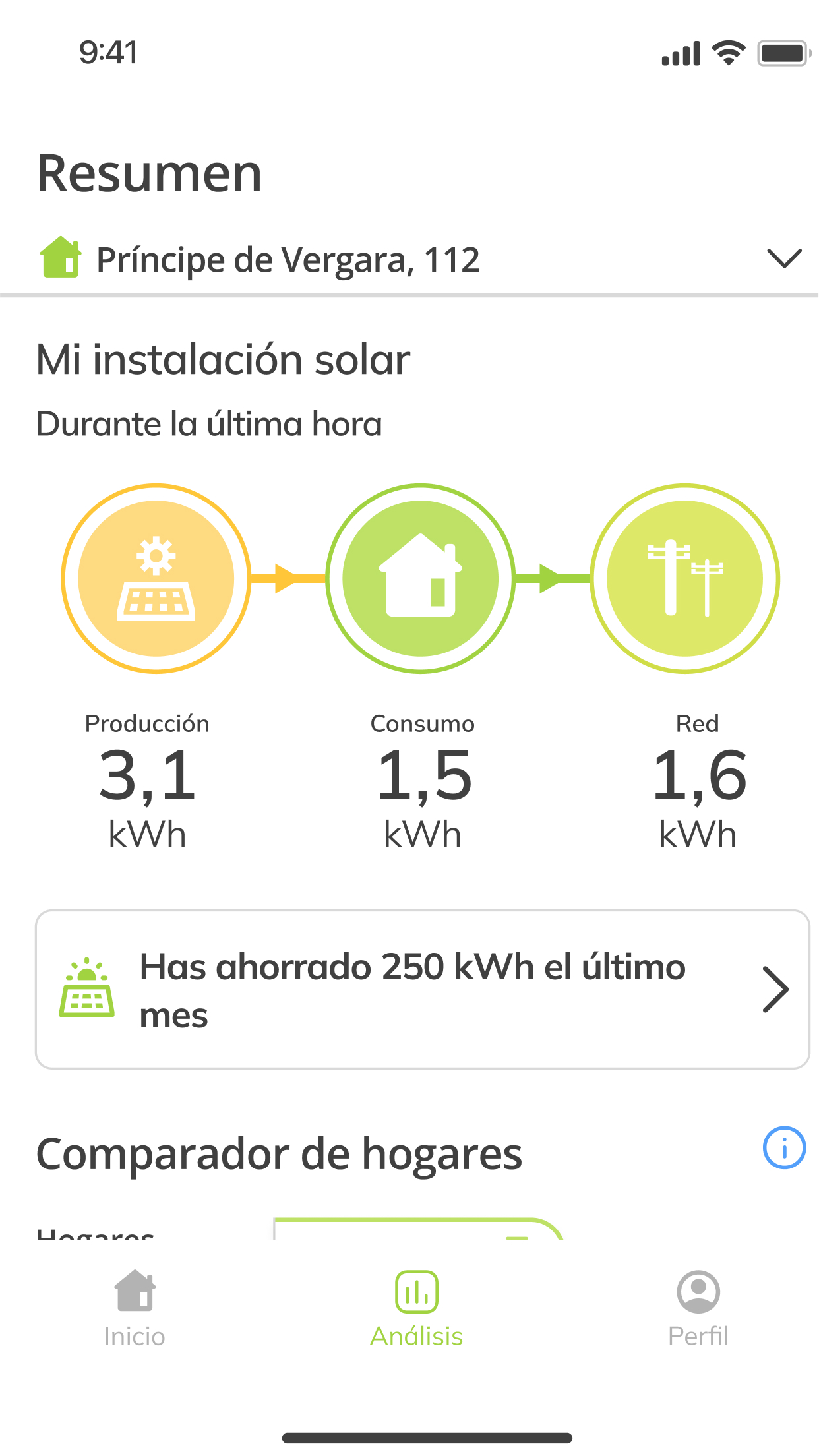Select the Análisis tab
Image resolution: width=819 pixels, height=1456 pixels.
(x=417, y=1309)
